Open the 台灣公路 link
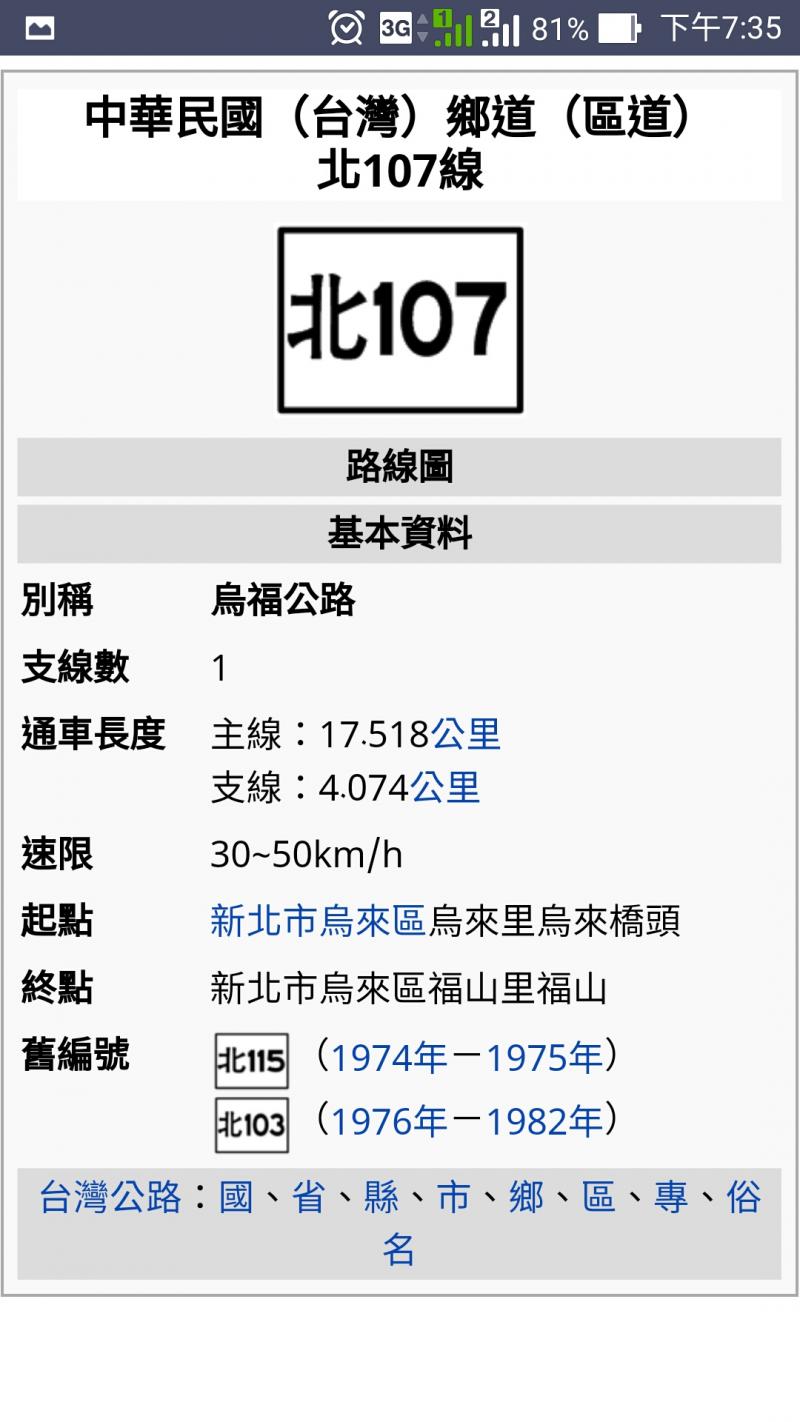The height and width of the screenshot is (1422, 800). pos(110,1197)
